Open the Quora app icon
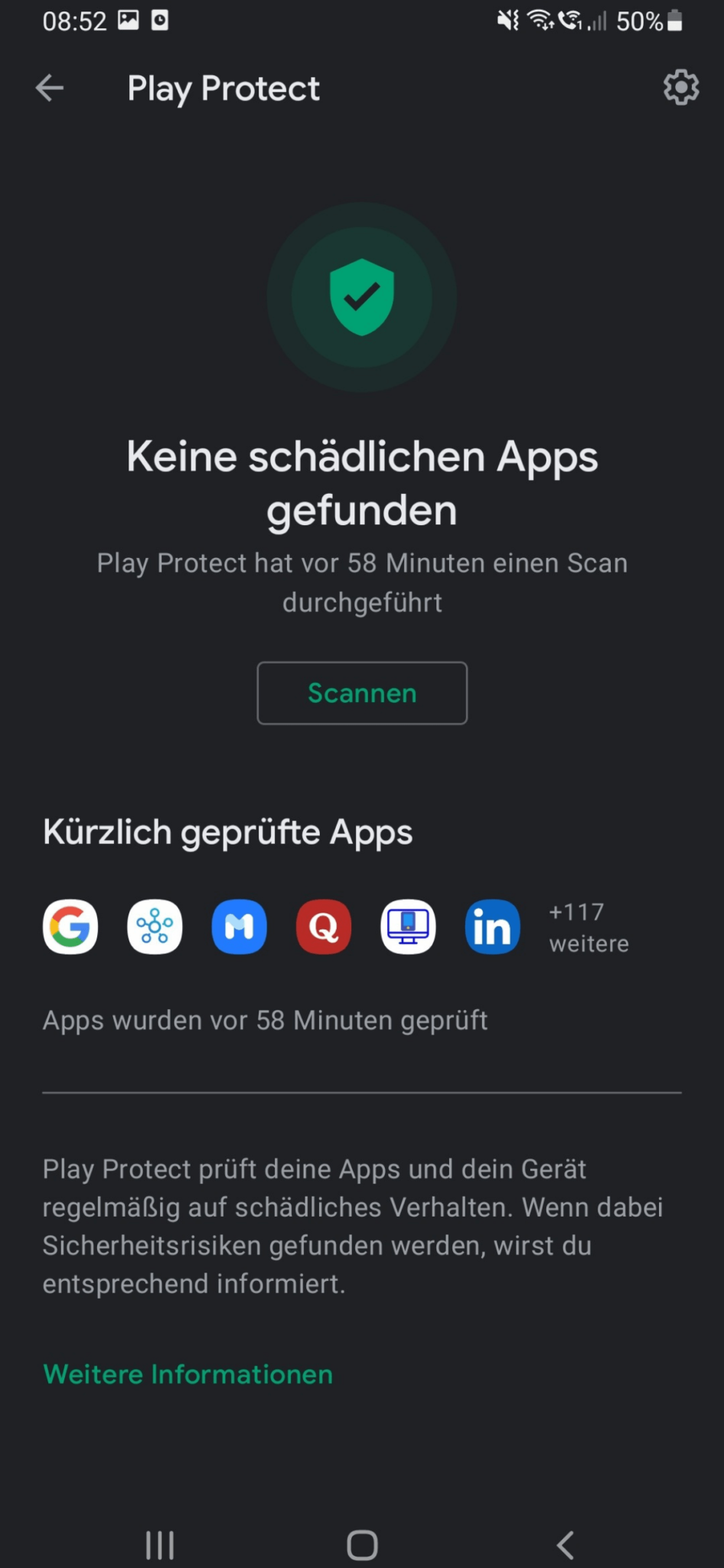This screenshot has height=1568, width=724. (323, 926)
